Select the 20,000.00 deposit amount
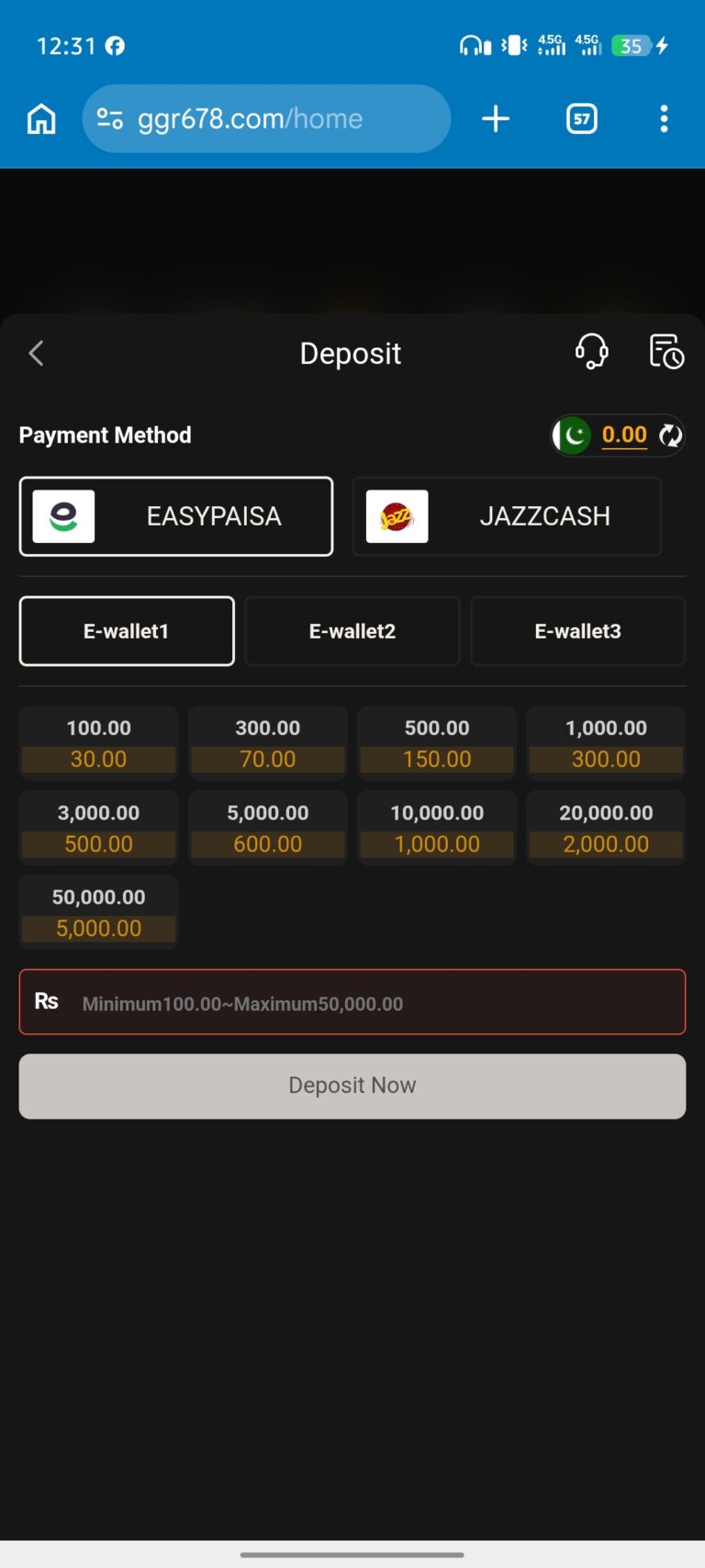705x1568 pixels. [606, 828]
